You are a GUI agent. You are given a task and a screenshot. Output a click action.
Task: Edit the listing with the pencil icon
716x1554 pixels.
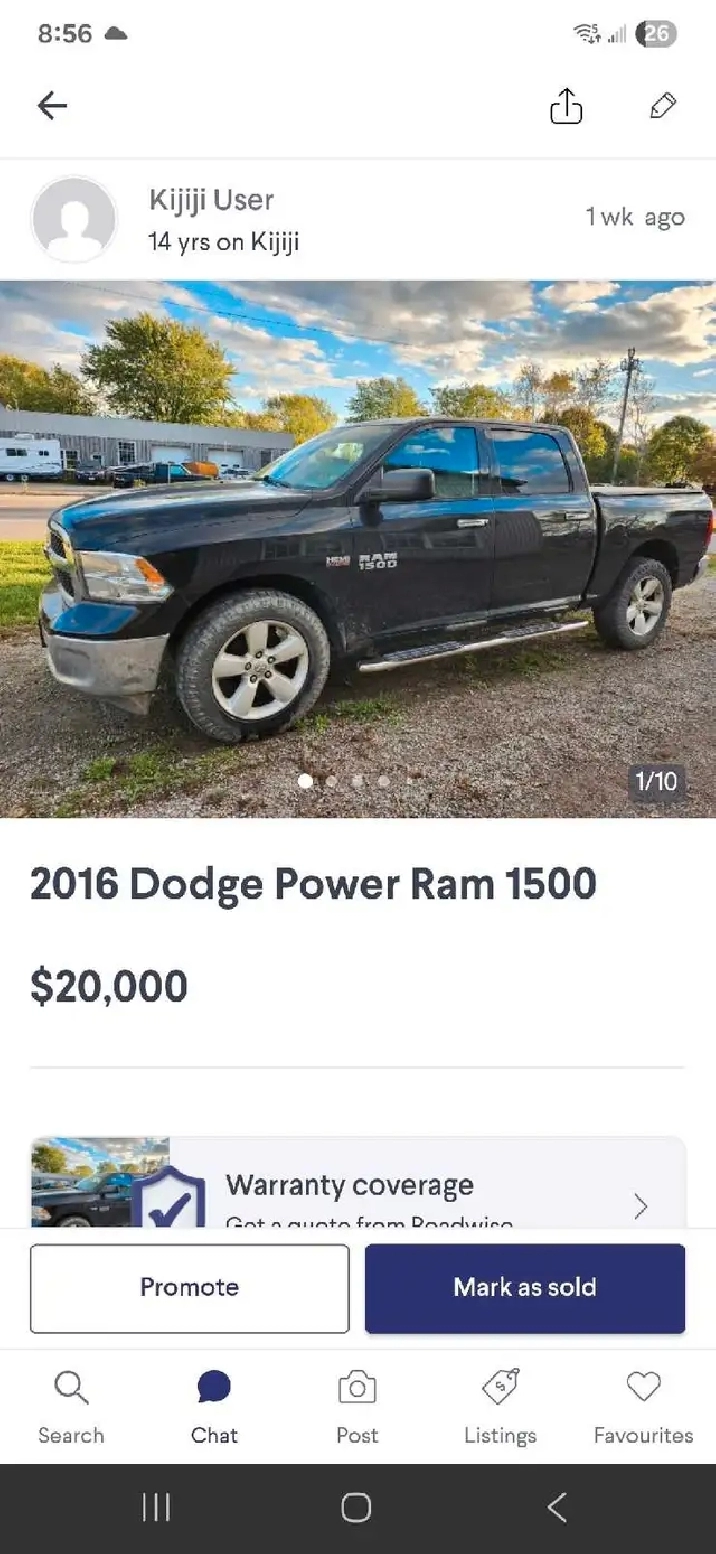[x=663, y=106]
